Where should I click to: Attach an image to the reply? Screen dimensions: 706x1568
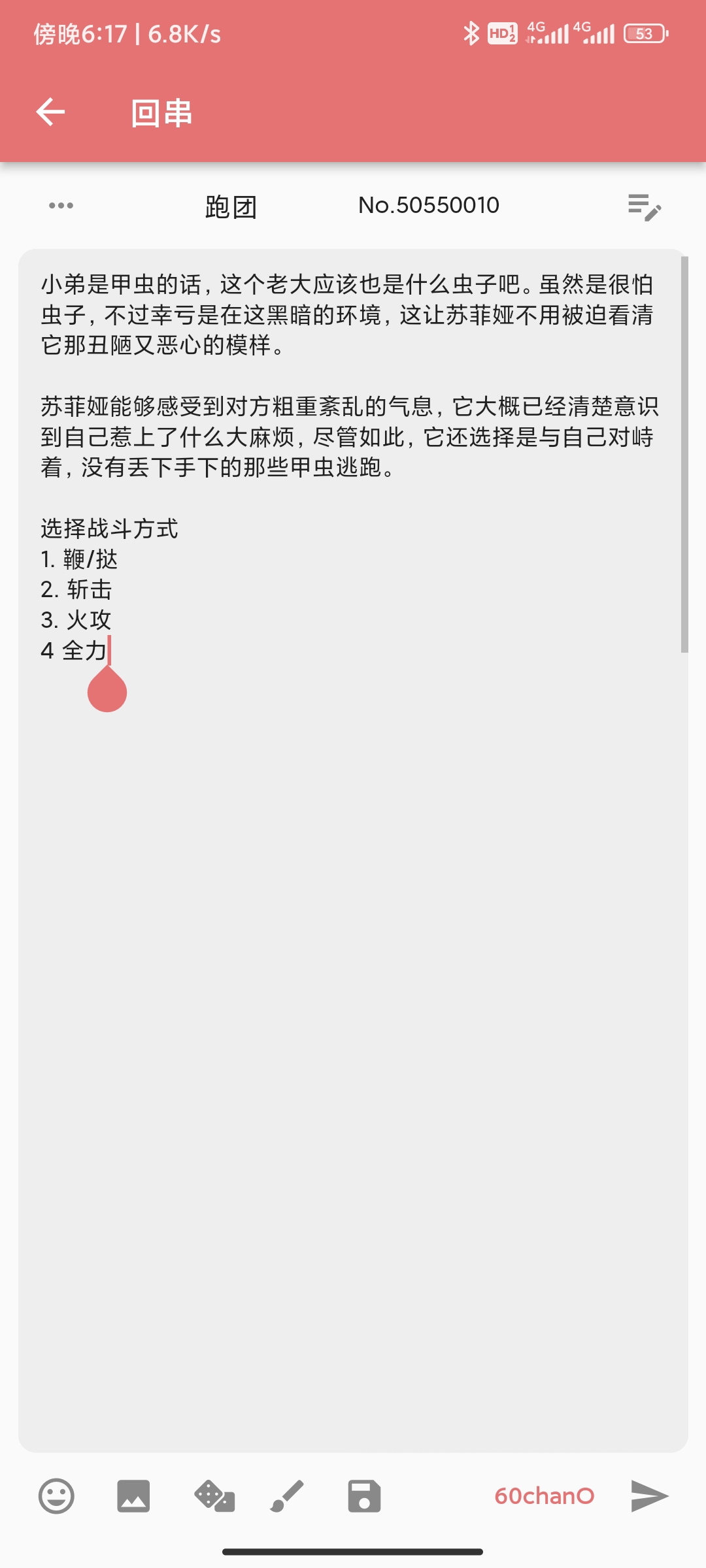point(133,1495)
